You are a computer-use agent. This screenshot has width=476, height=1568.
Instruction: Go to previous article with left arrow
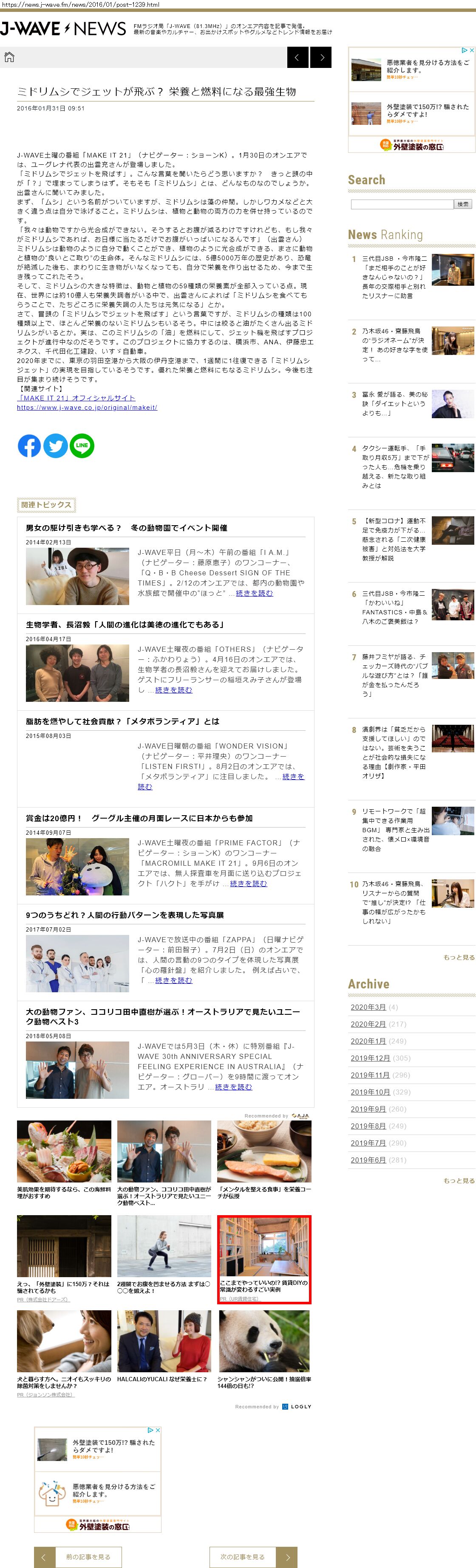[x=297, y=57]
